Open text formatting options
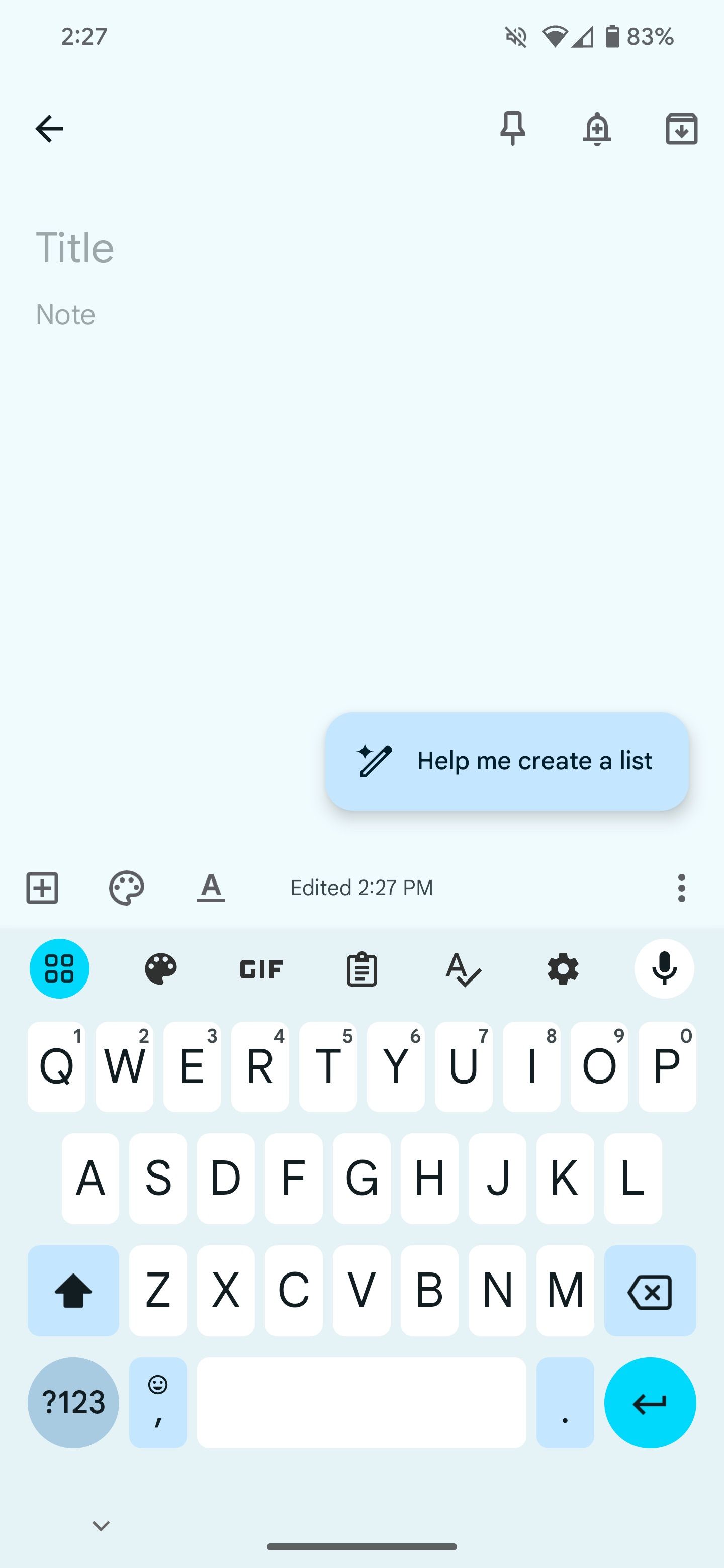724x1568 pixels. click(x=211, y=888)
